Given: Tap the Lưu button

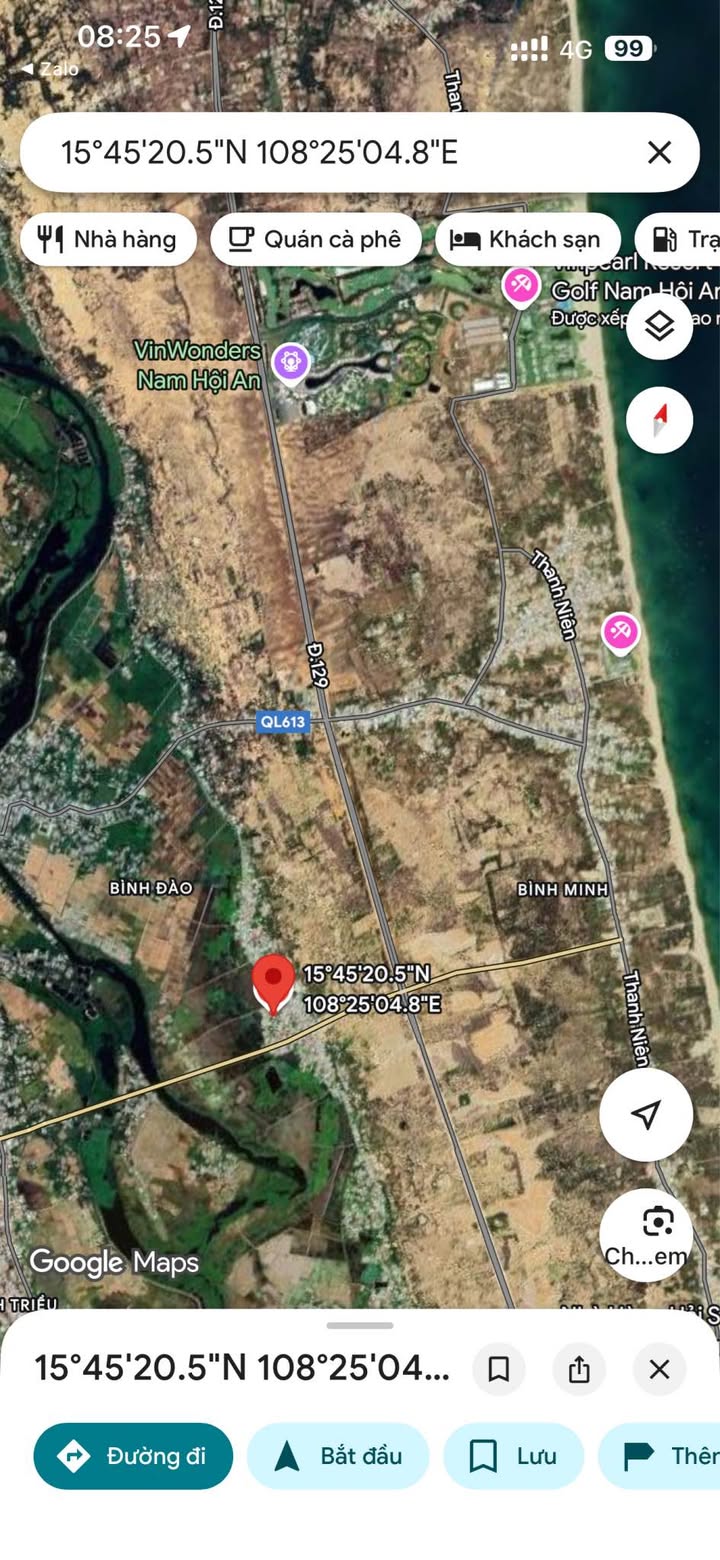Looking at the screenshot, I should (x=513, y=1456).
